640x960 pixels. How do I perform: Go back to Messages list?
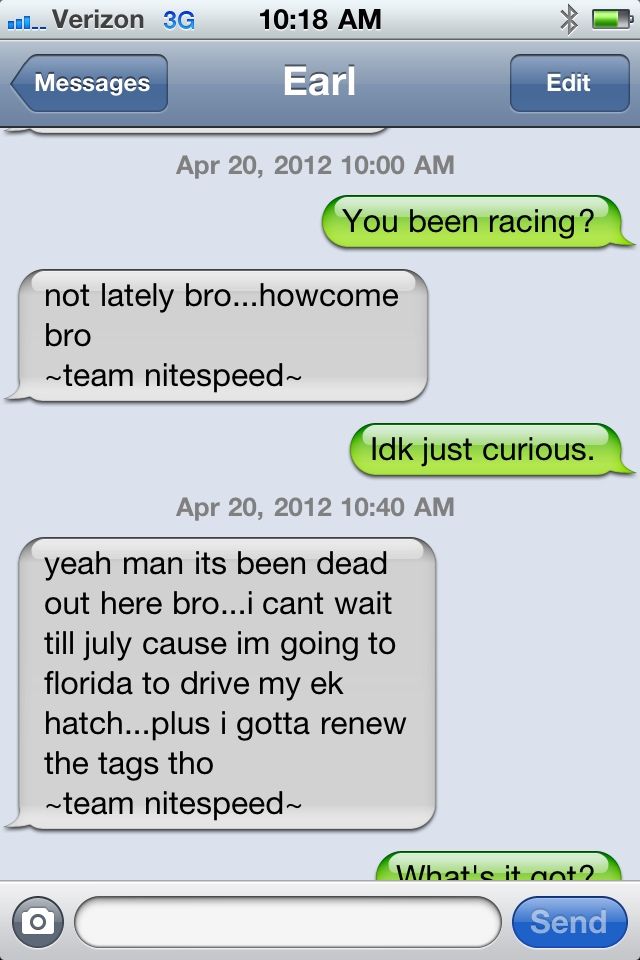tap(90, 83)
